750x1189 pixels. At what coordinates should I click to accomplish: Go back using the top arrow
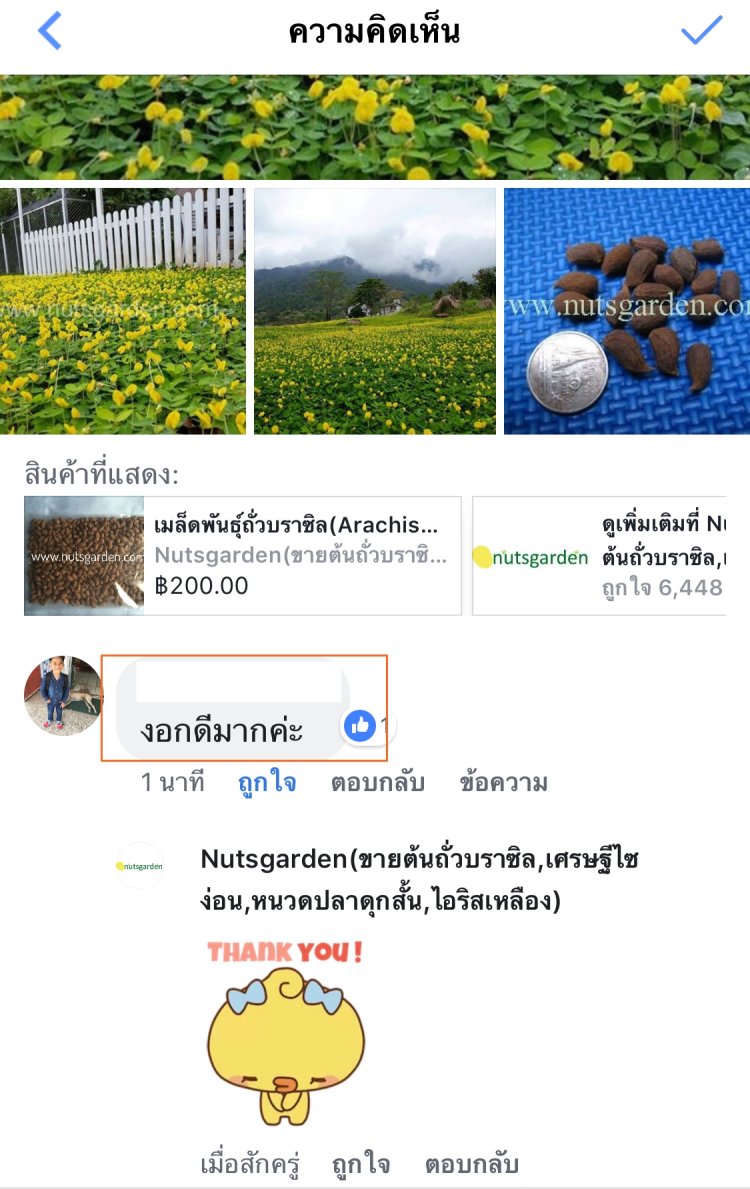[x=50, y=31]
